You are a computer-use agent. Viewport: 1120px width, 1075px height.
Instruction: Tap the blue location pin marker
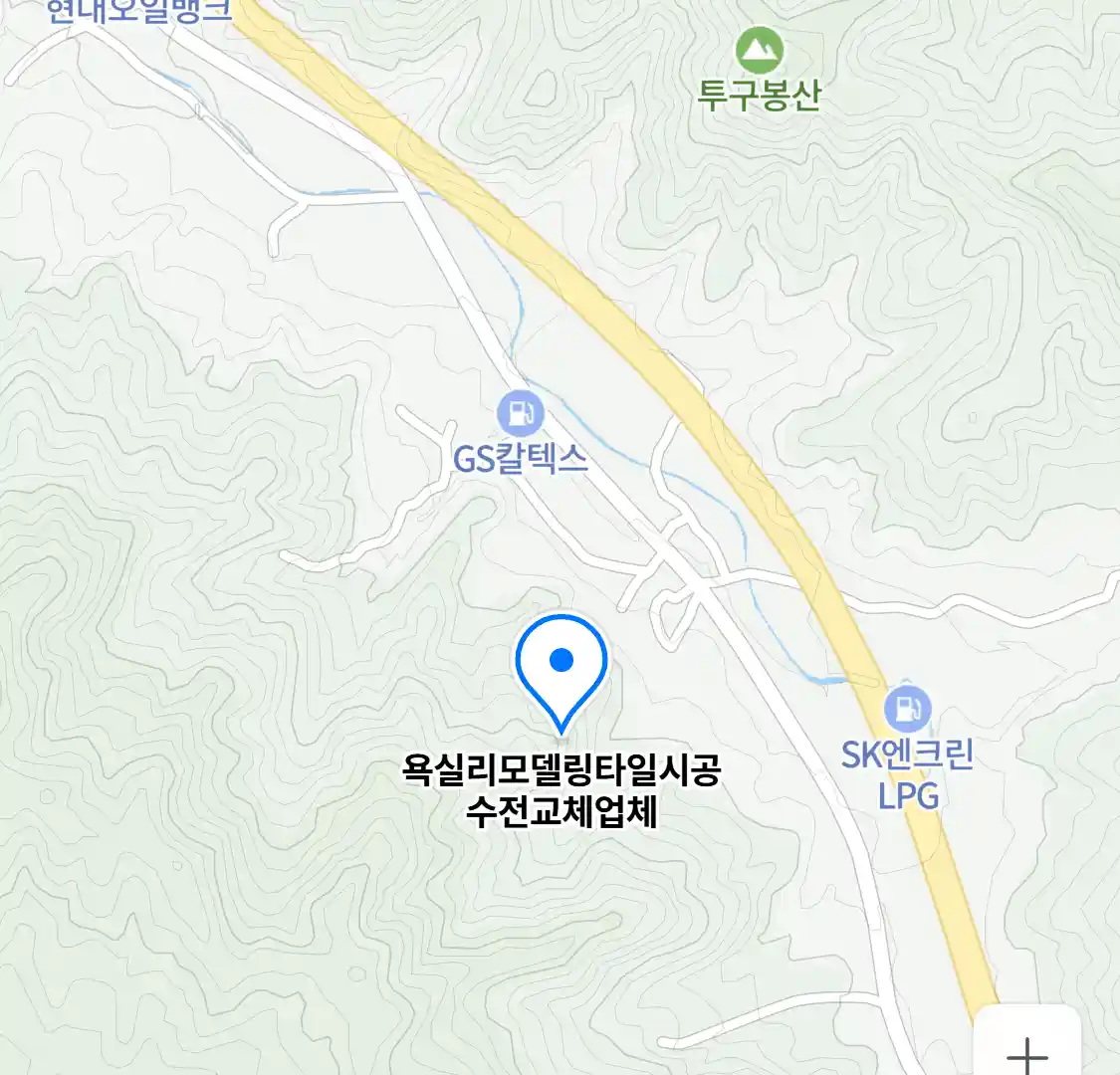point(561,664)
